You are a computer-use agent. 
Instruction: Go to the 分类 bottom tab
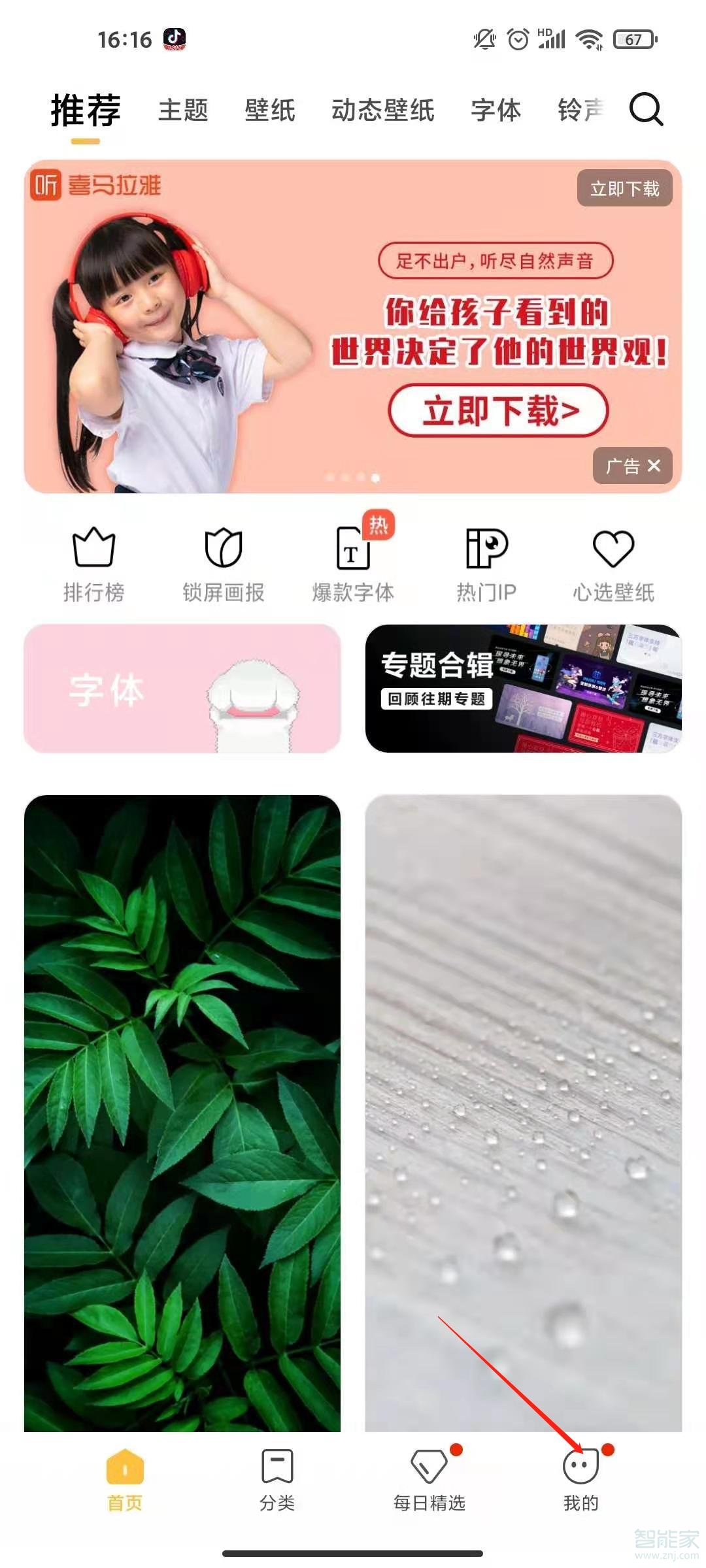coord(277,1480)
